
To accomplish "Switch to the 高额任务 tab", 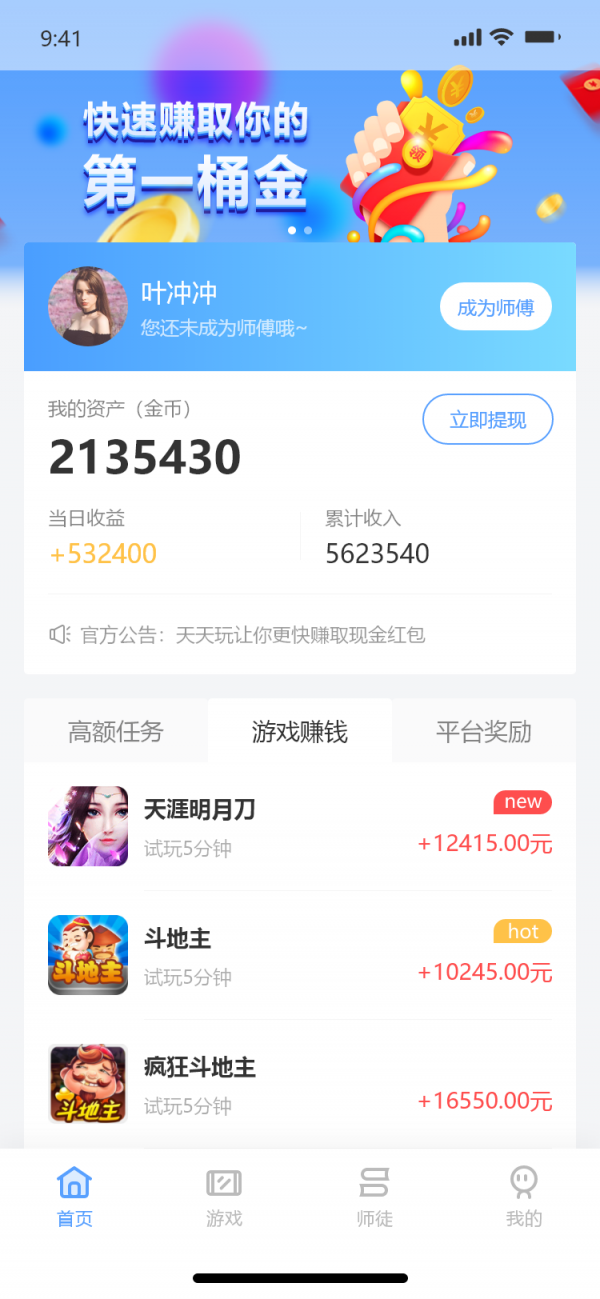I will point(116,732).
